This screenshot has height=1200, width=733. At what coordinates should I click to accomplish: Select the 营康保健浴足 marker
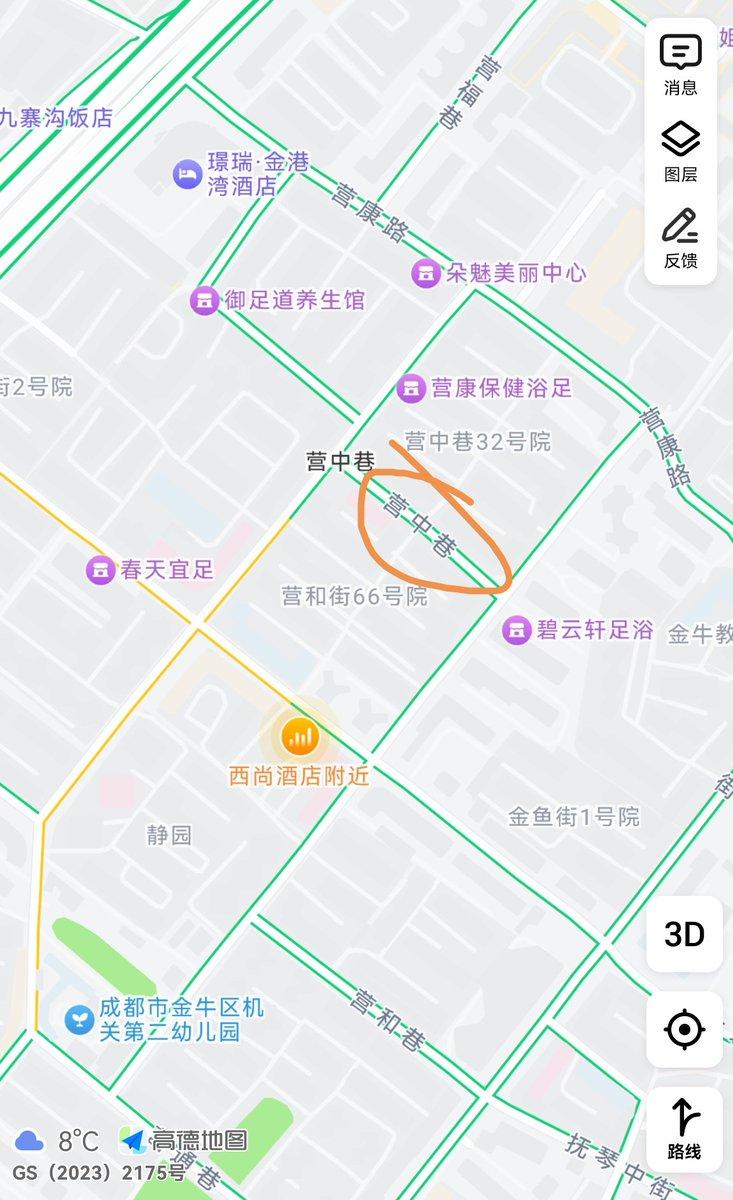411,389
